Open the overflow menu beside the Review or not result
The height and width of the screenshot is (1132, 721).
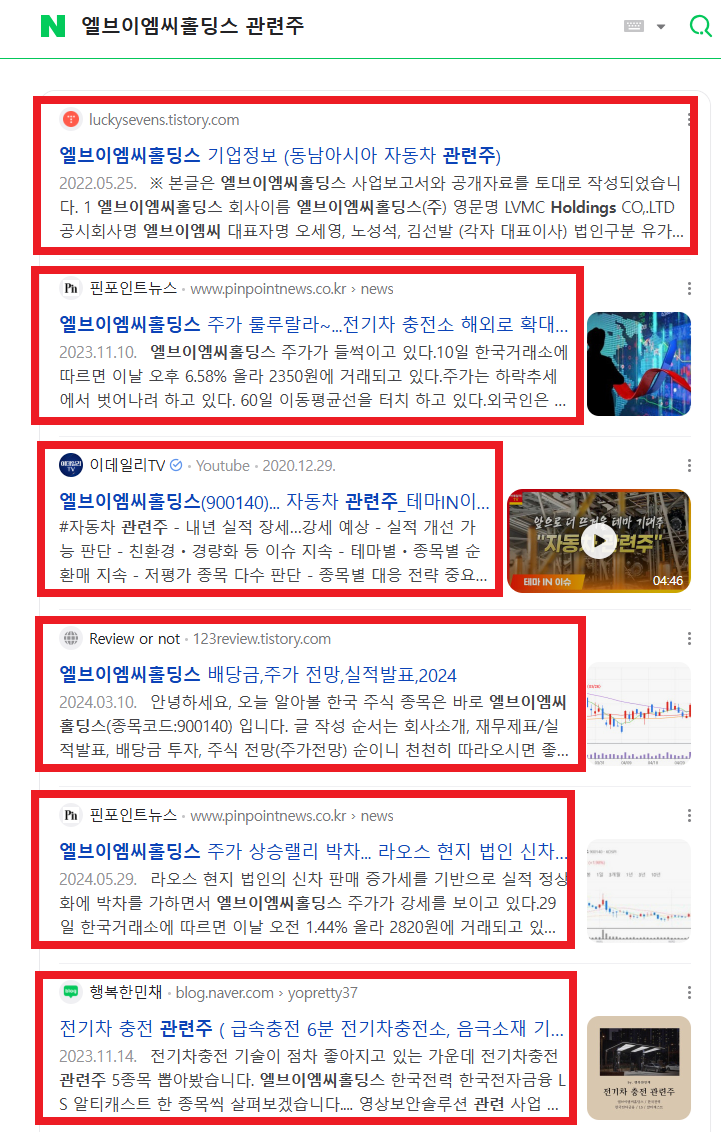[x=689, y=639]
